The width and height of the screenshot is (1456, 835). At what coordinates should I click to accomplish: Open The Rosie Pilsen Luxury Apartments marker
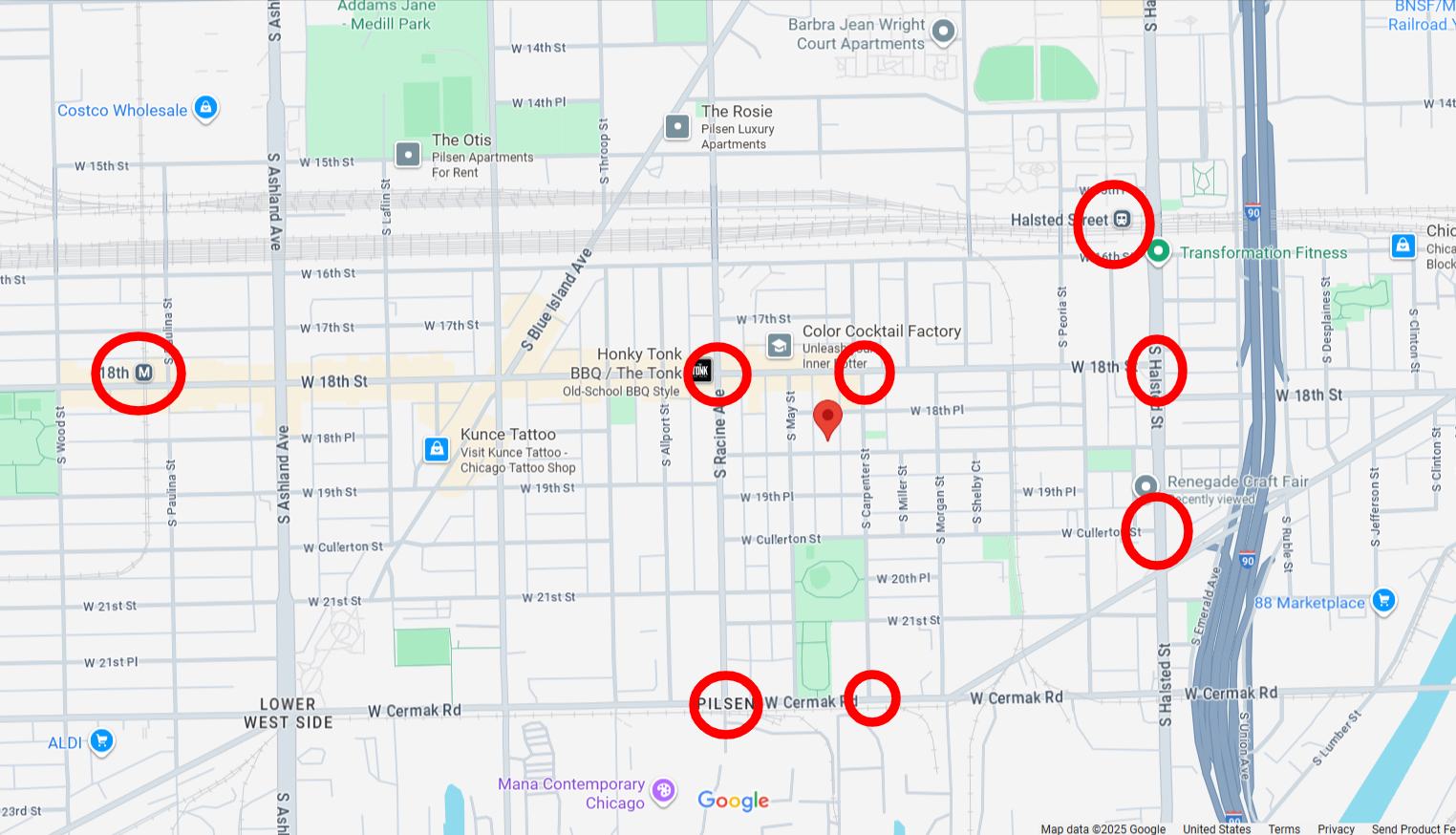point(677,126)
